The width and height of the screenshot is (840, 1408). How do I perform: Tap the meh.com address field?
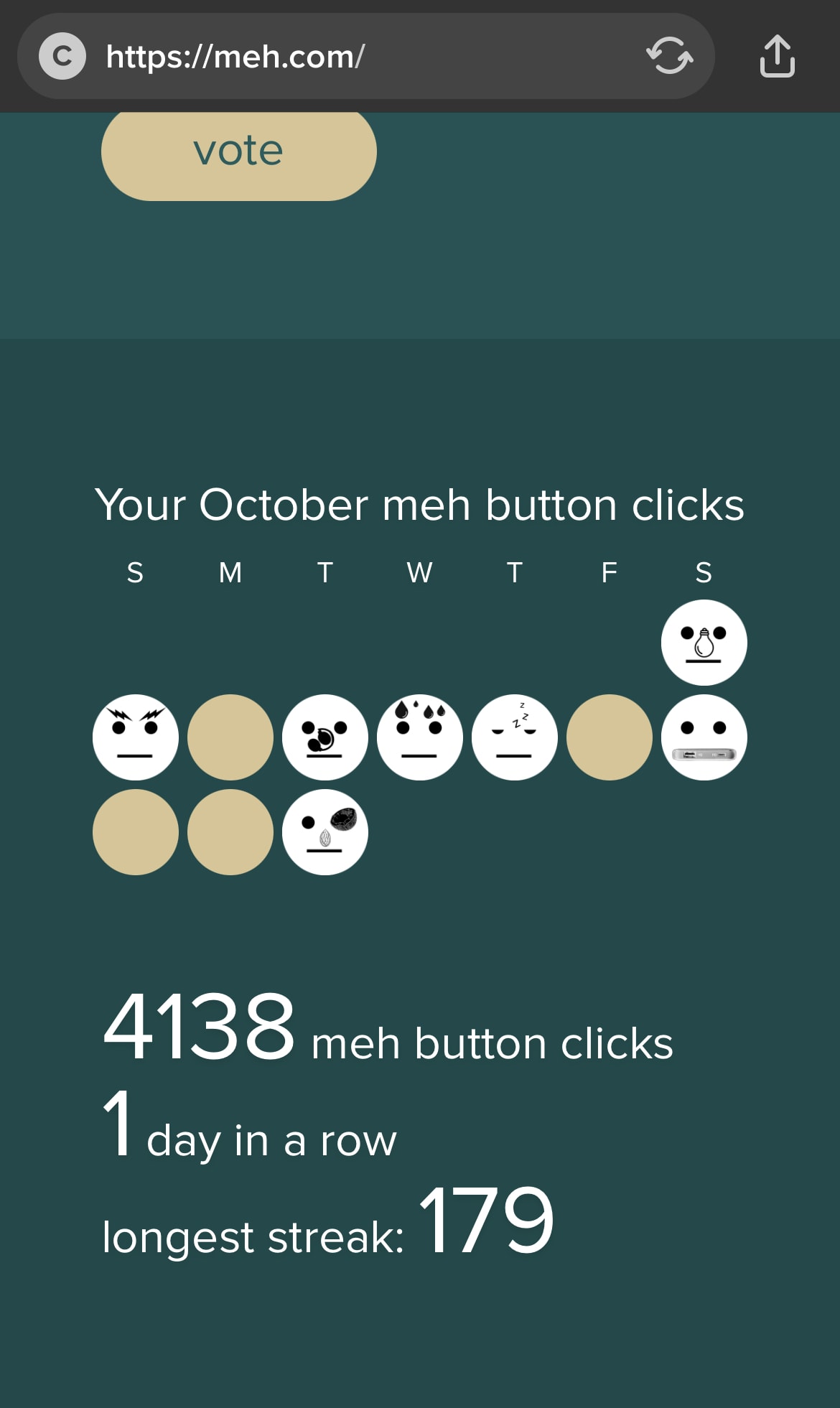tap(345, 57)
